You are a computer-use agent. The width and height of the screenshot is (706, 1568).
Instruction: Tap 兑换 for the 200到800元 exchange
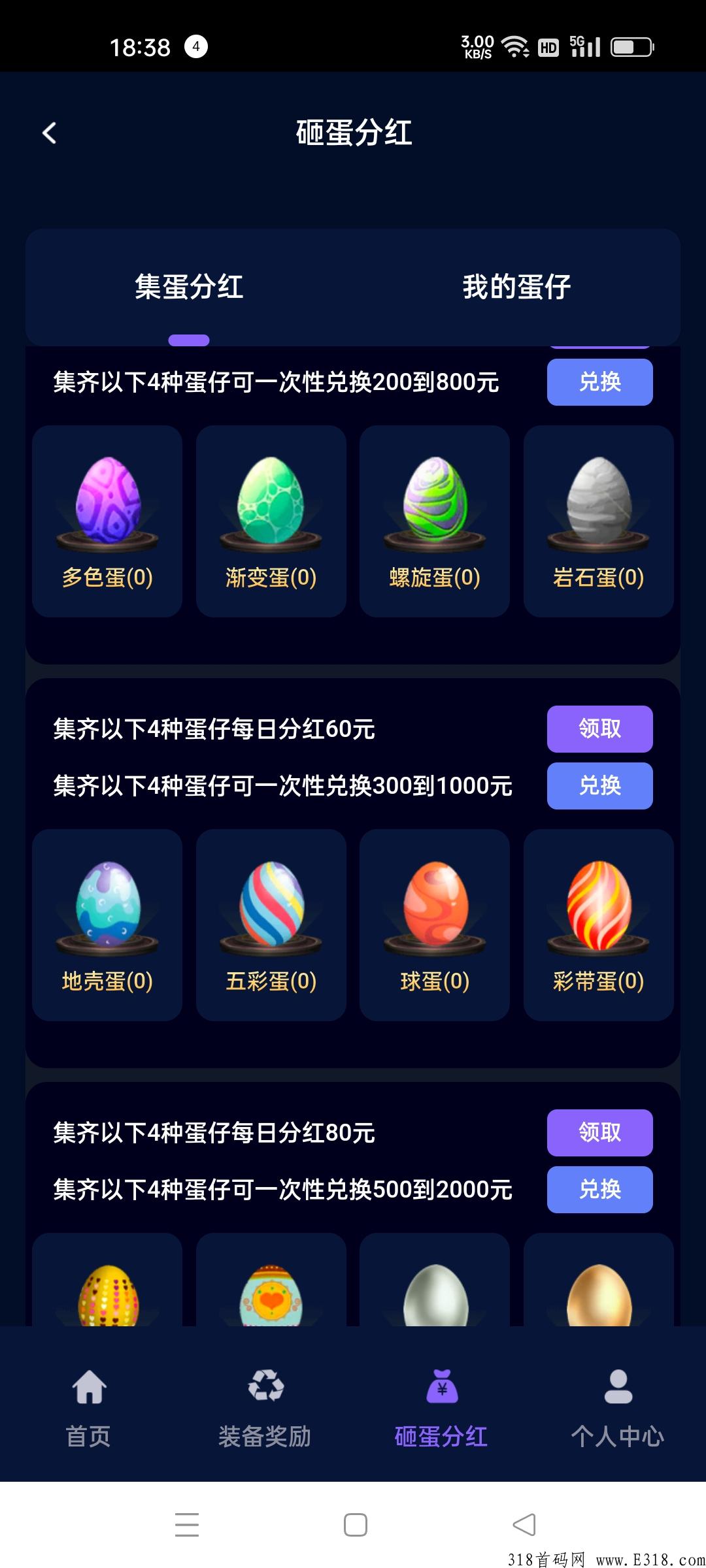pos(599,383)
